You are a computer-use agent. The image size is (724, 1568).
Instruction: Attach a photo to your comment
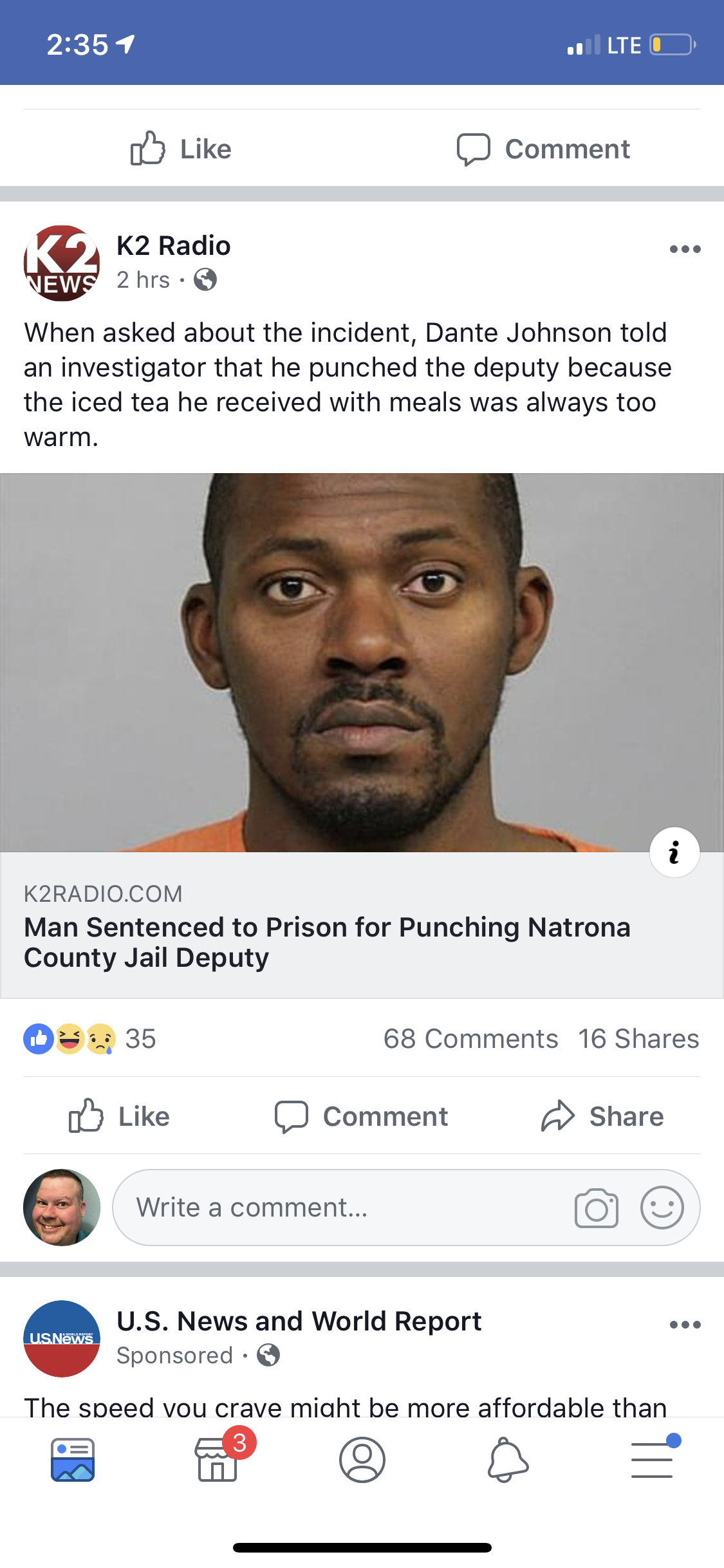click(596, 1208)
